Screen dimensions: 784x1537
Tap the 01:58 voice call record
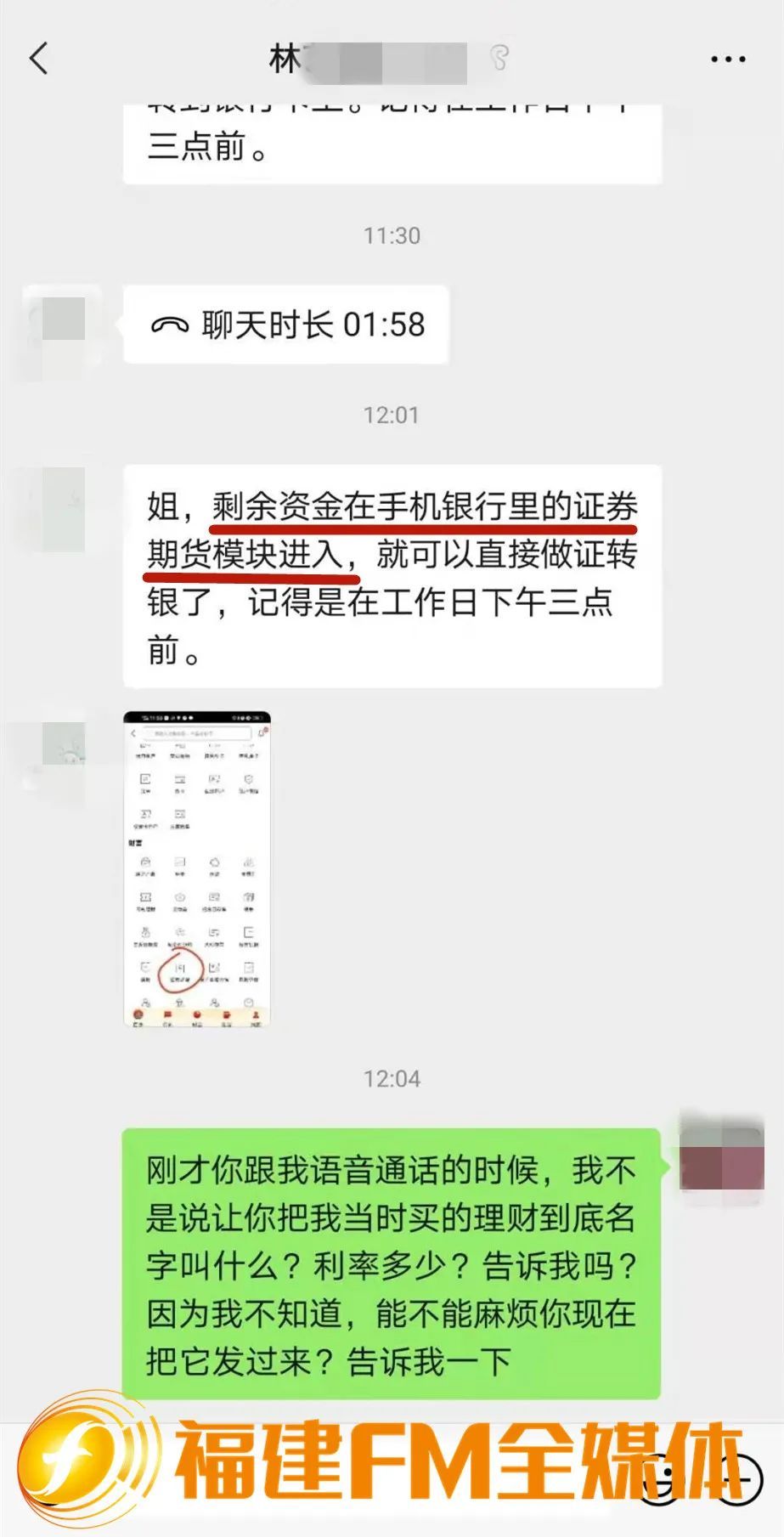click(285, 325)
